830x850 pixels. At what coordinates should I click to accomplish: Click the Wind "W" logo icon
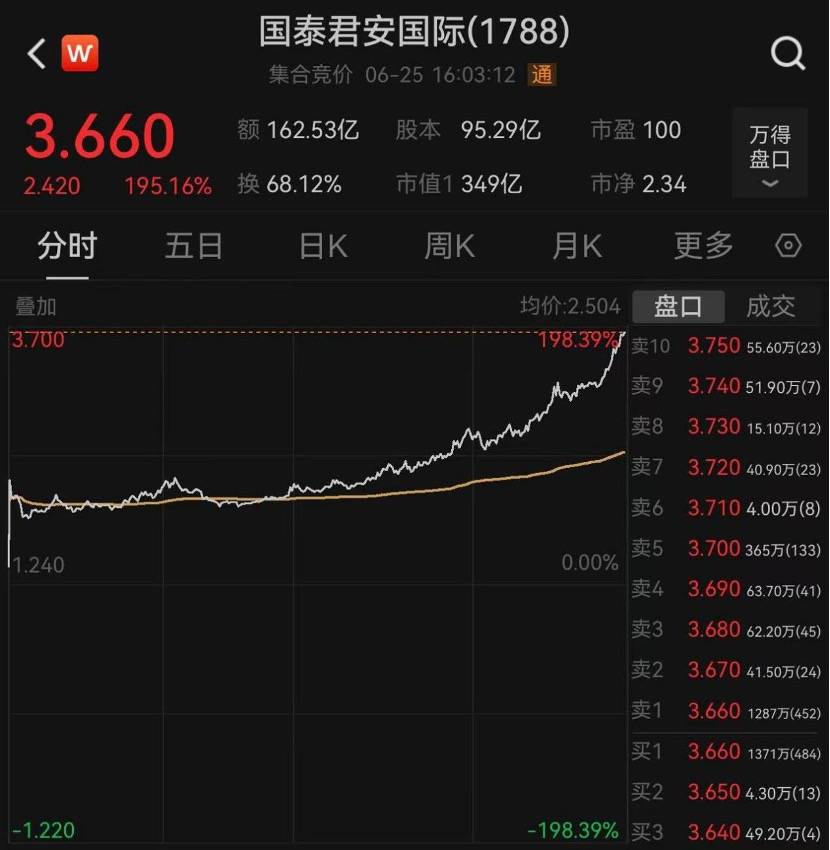click(x=81, y=52)
